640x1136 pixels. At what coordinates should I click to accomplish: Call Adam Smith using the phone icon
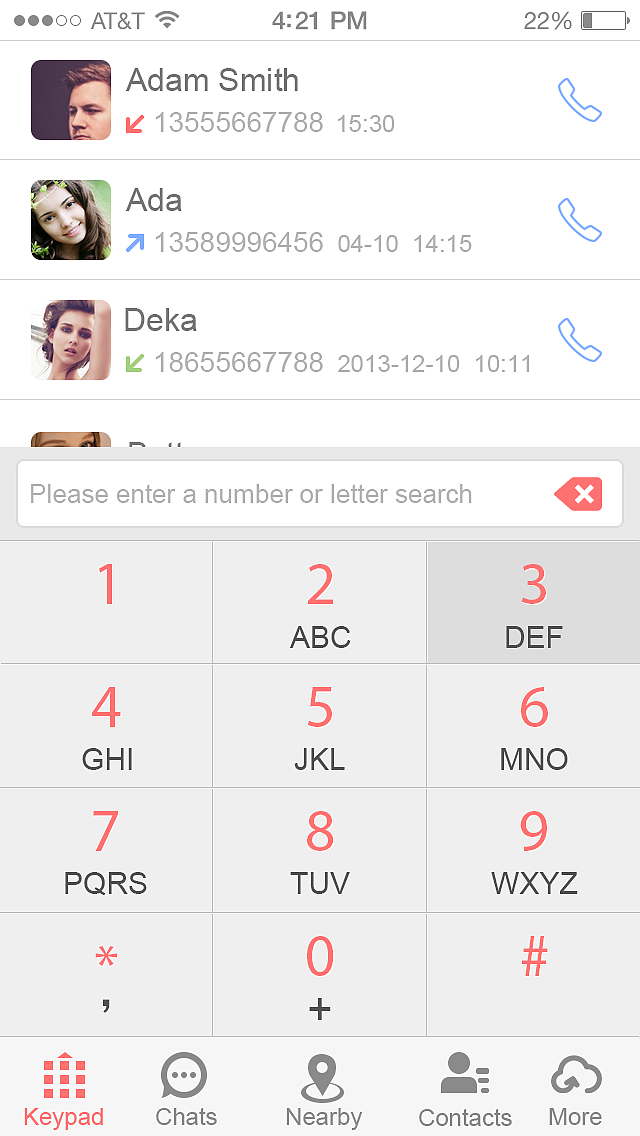click(579, 100)
